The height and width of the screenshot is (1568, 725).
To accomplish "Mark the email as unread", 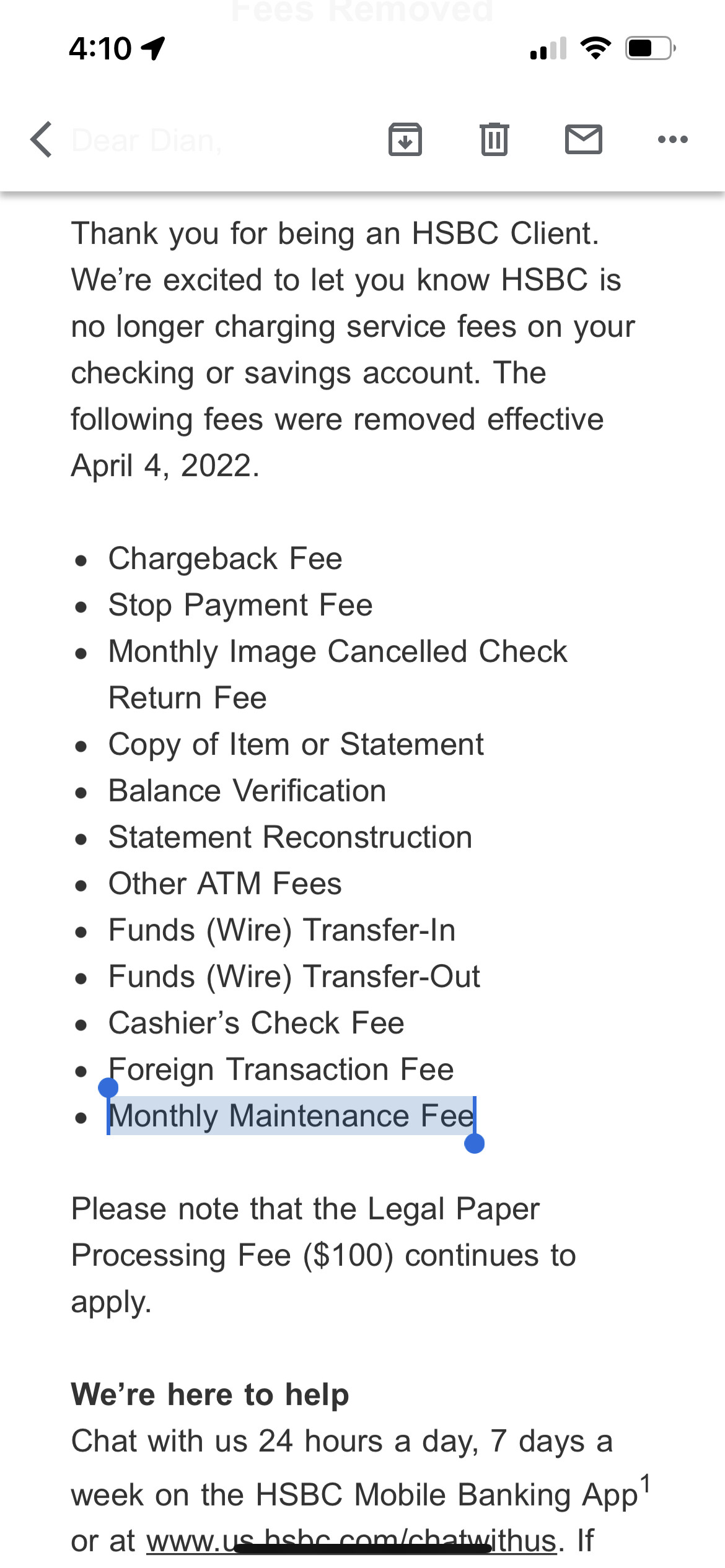I will coord(583,139).
